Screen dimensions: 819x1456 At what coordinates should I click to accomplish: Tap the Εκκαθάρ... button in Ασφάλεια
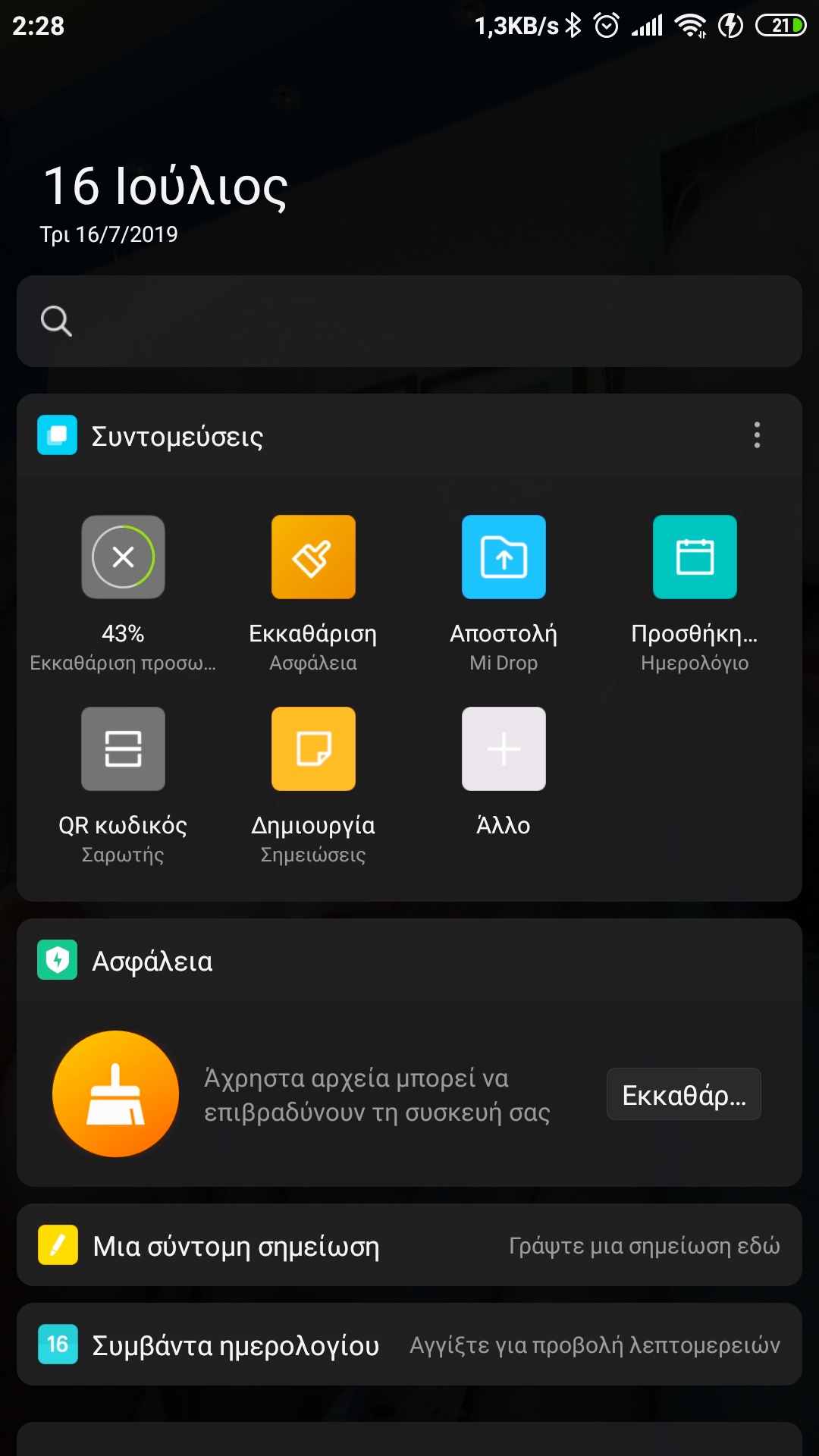(x=683, y=1094)
